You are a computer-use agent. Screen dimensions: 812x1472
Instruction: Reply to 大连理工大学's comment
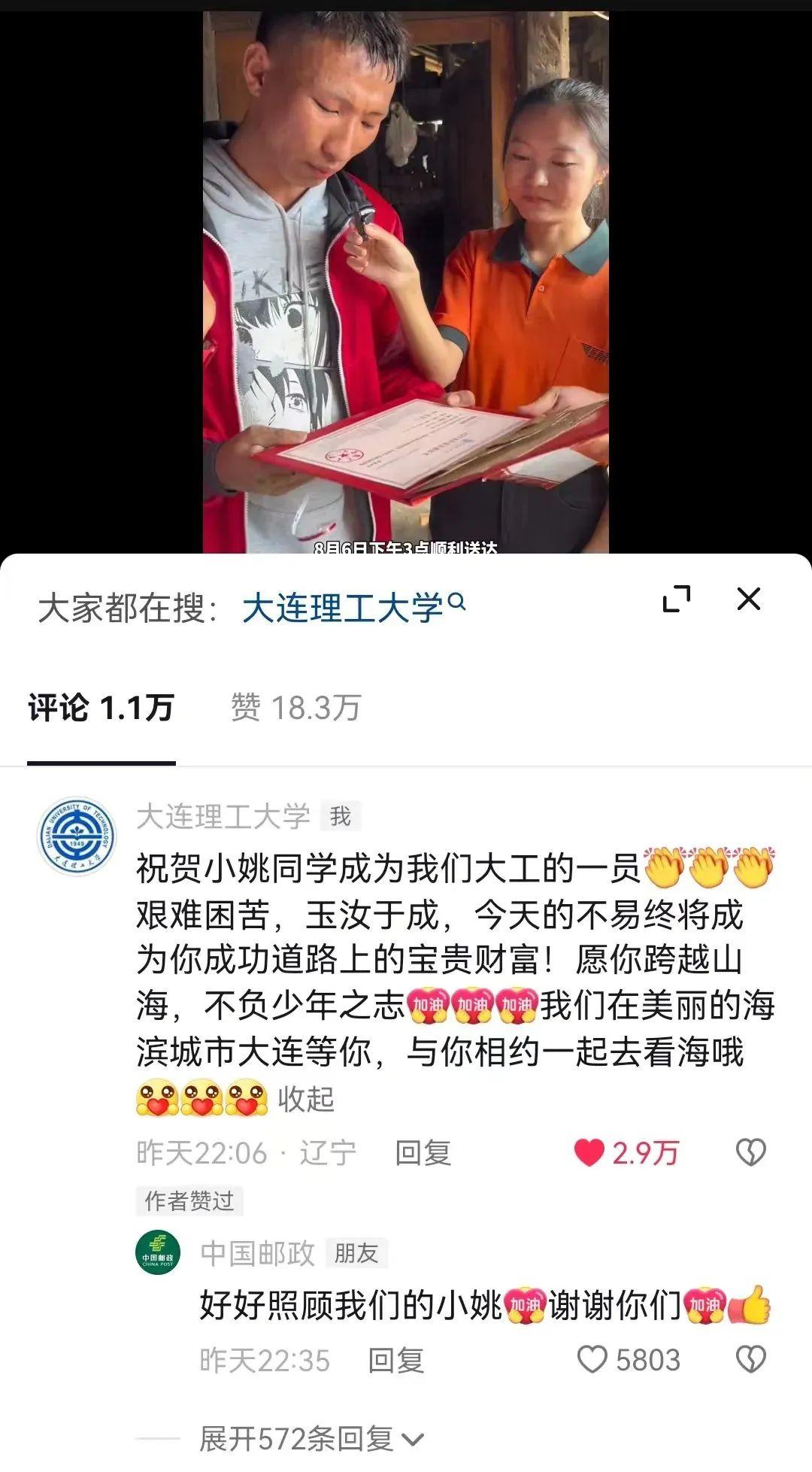coord(423,1152)
